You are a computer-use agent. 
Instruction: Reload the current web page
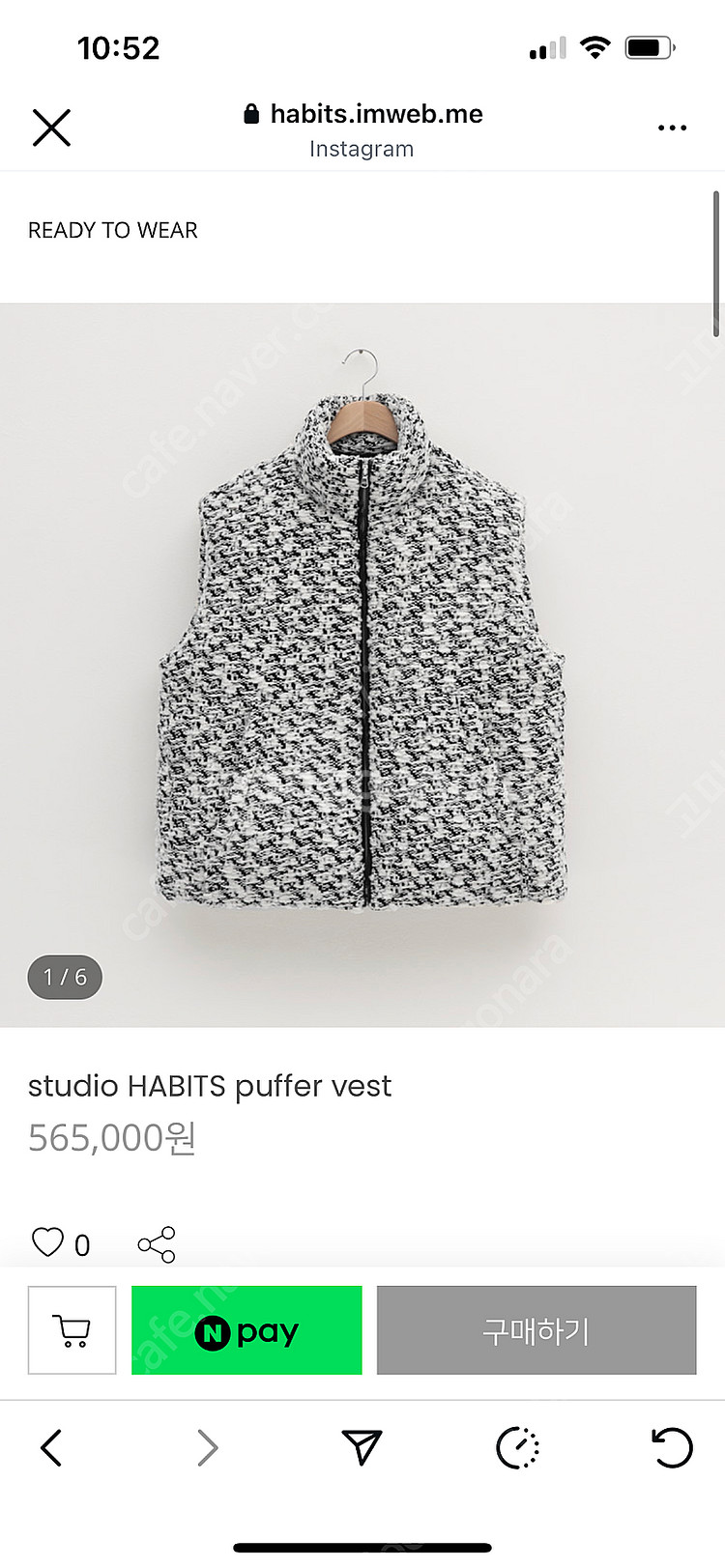pos(672,1447)
